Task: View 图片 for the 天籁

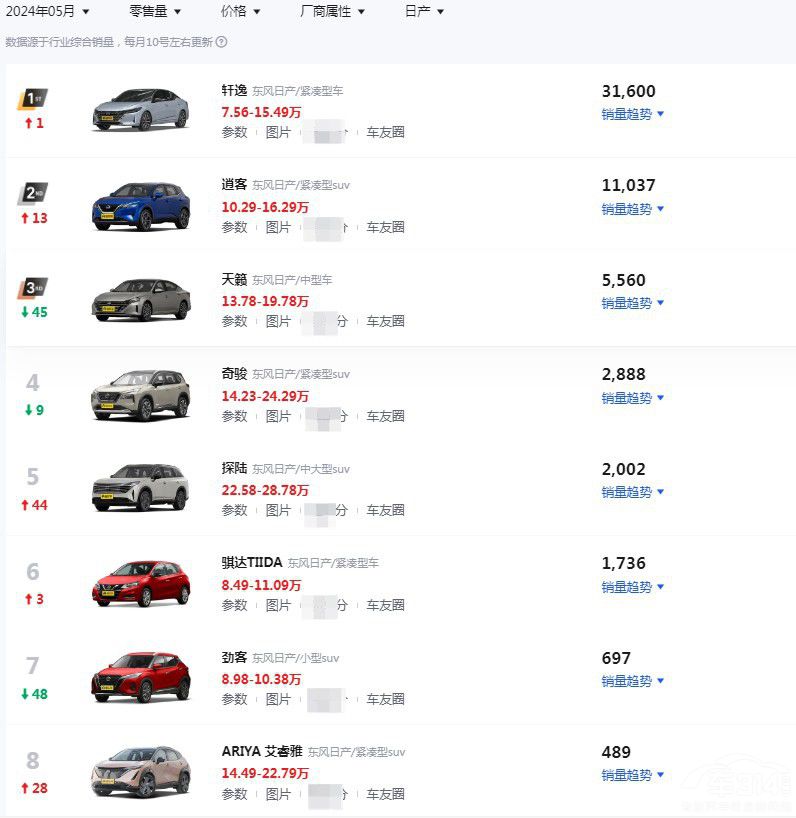Action: point(278,321)
